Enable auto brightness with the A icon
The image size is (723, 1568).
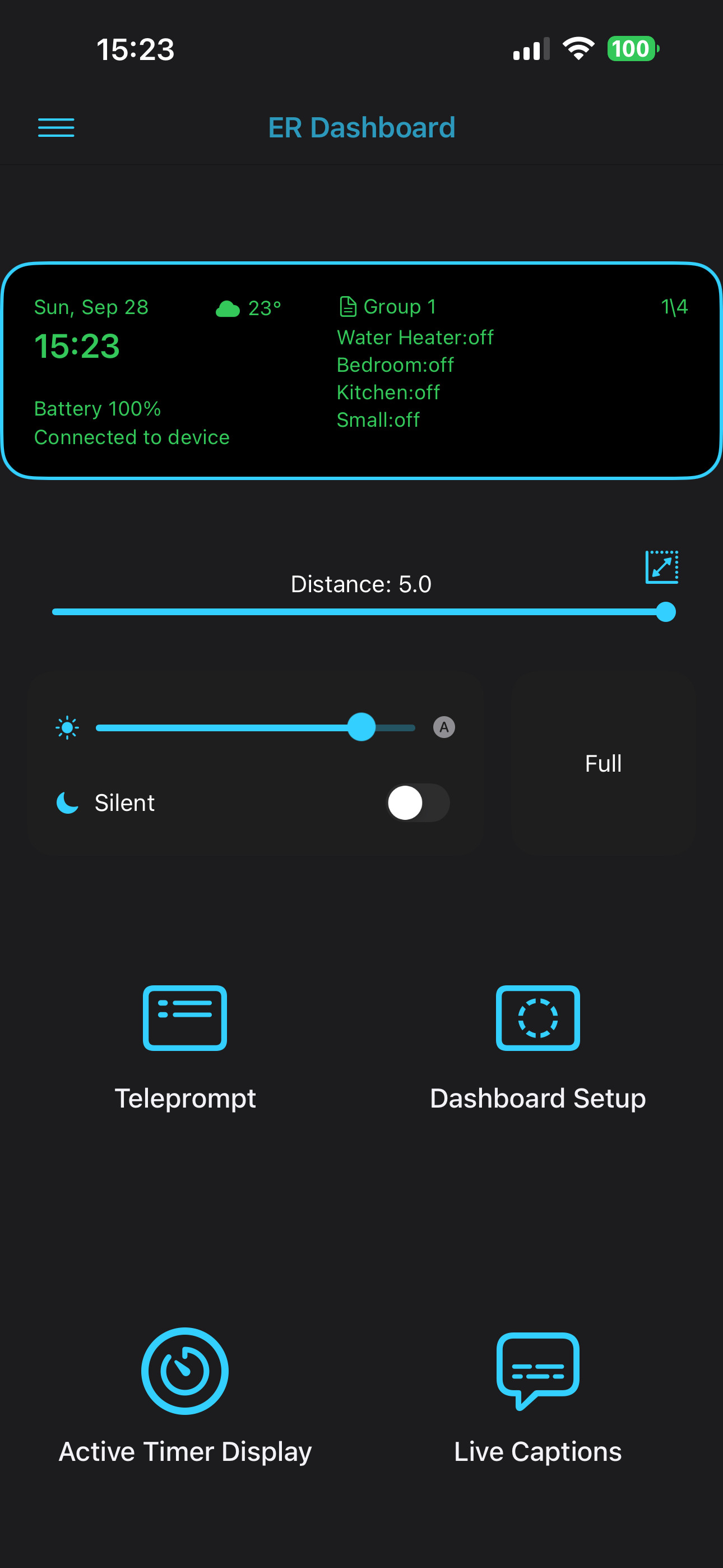point(444,727)
